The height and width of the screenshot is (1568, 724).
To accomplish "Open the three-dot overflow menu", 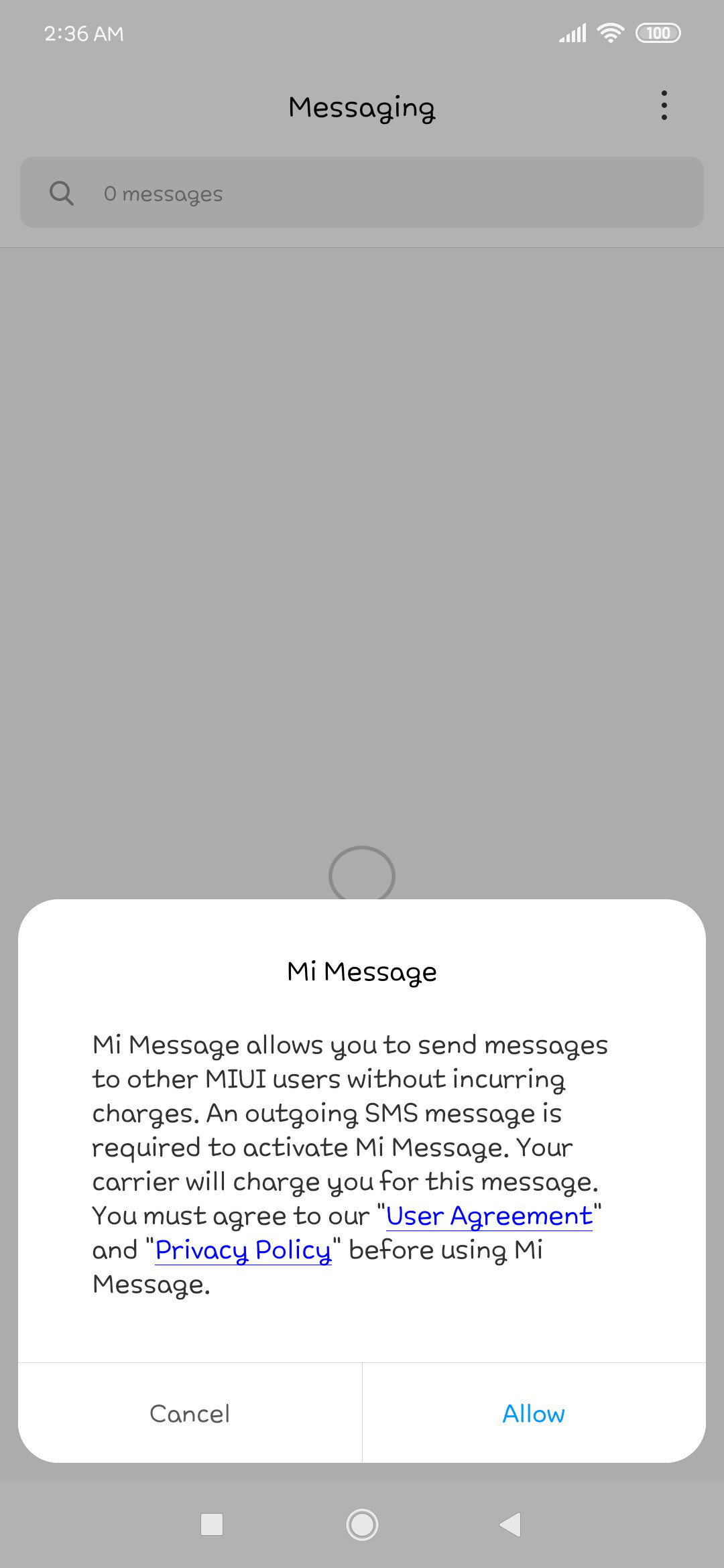I will pyautogui.click(x=664, y=106).
